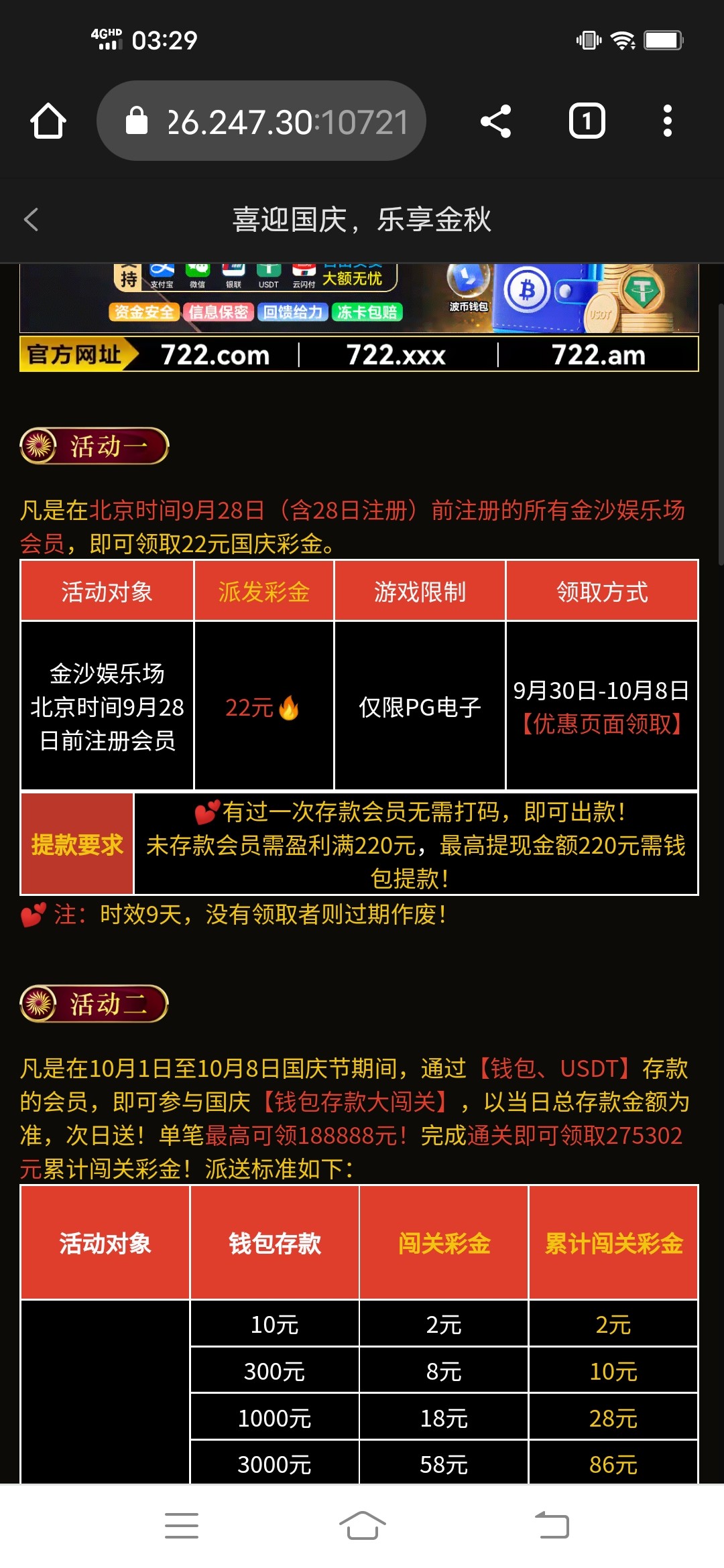The height and width of the screenshot is (1568, 724).
Task: Open the browser overflow menu
Action: [667, 121]
